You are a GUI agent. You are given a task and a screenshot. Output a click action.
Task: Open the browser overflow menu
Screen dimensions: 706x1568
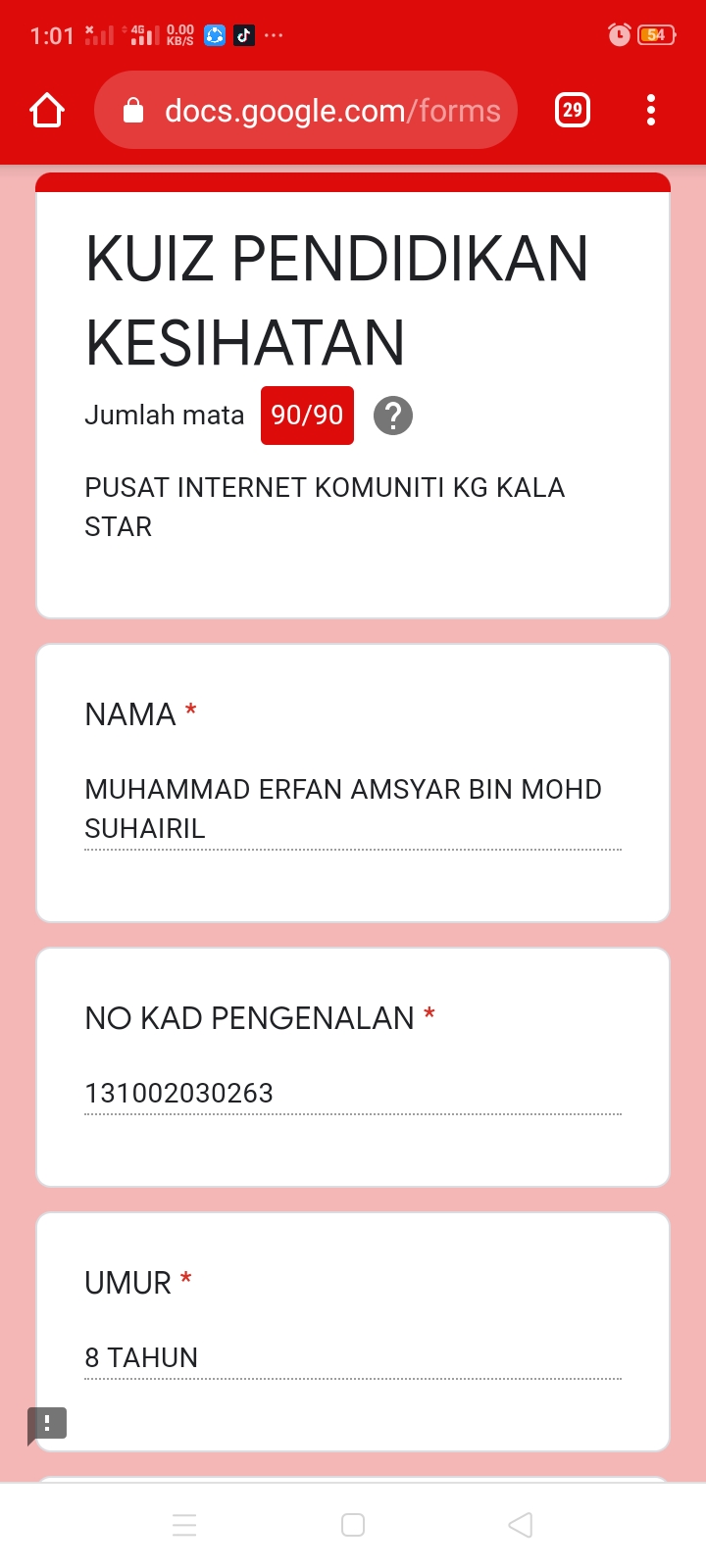click(x=651, y=110)
